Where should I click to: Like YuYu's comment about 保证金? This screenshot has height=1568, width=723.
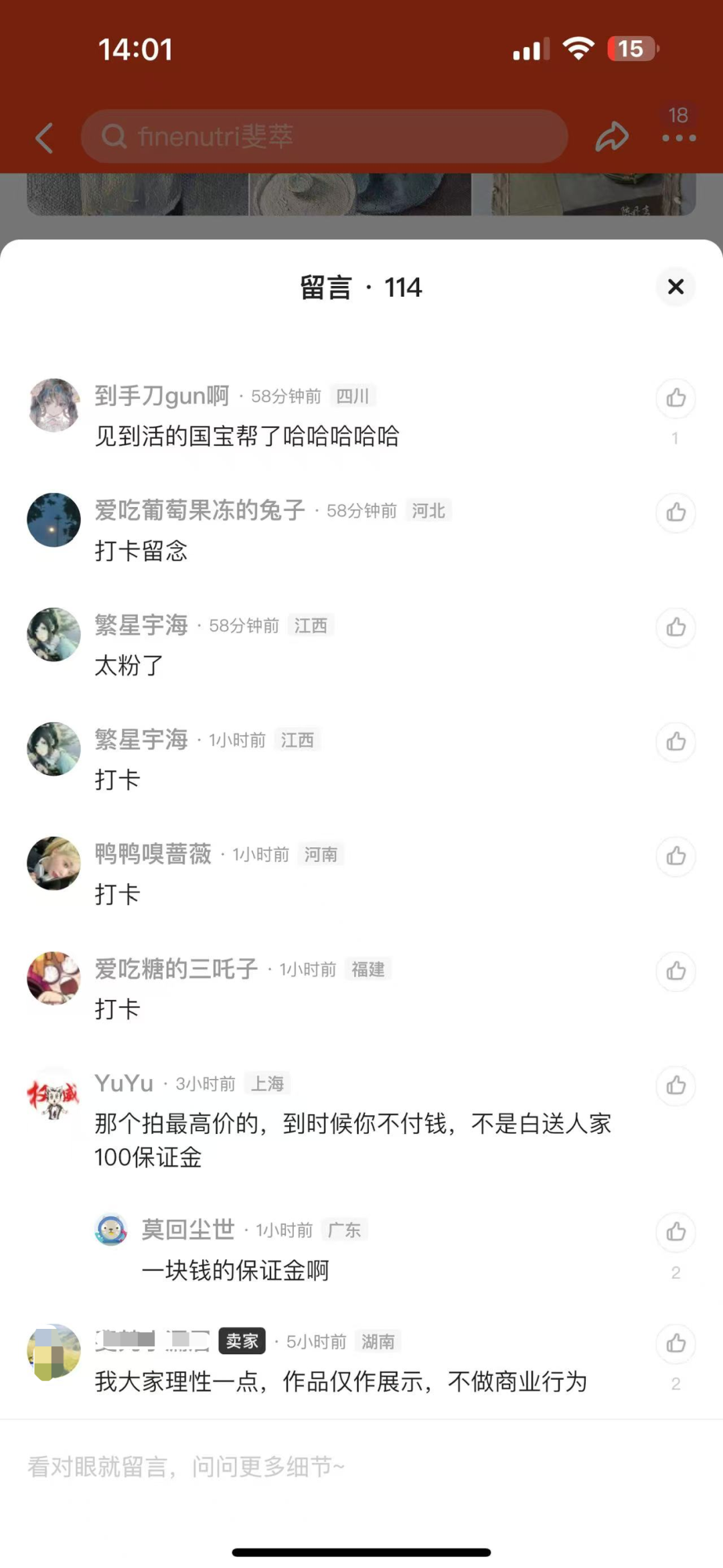[x=675, y=1085]
